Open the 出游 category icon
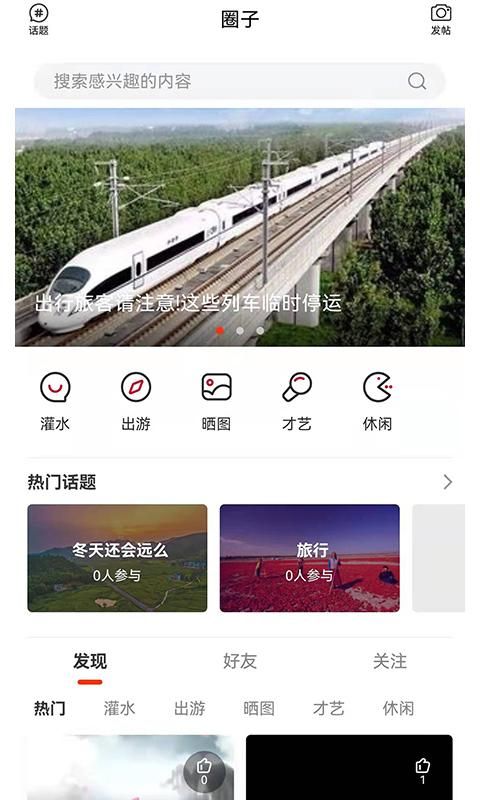The image size is (480, 800). (136, 401)
